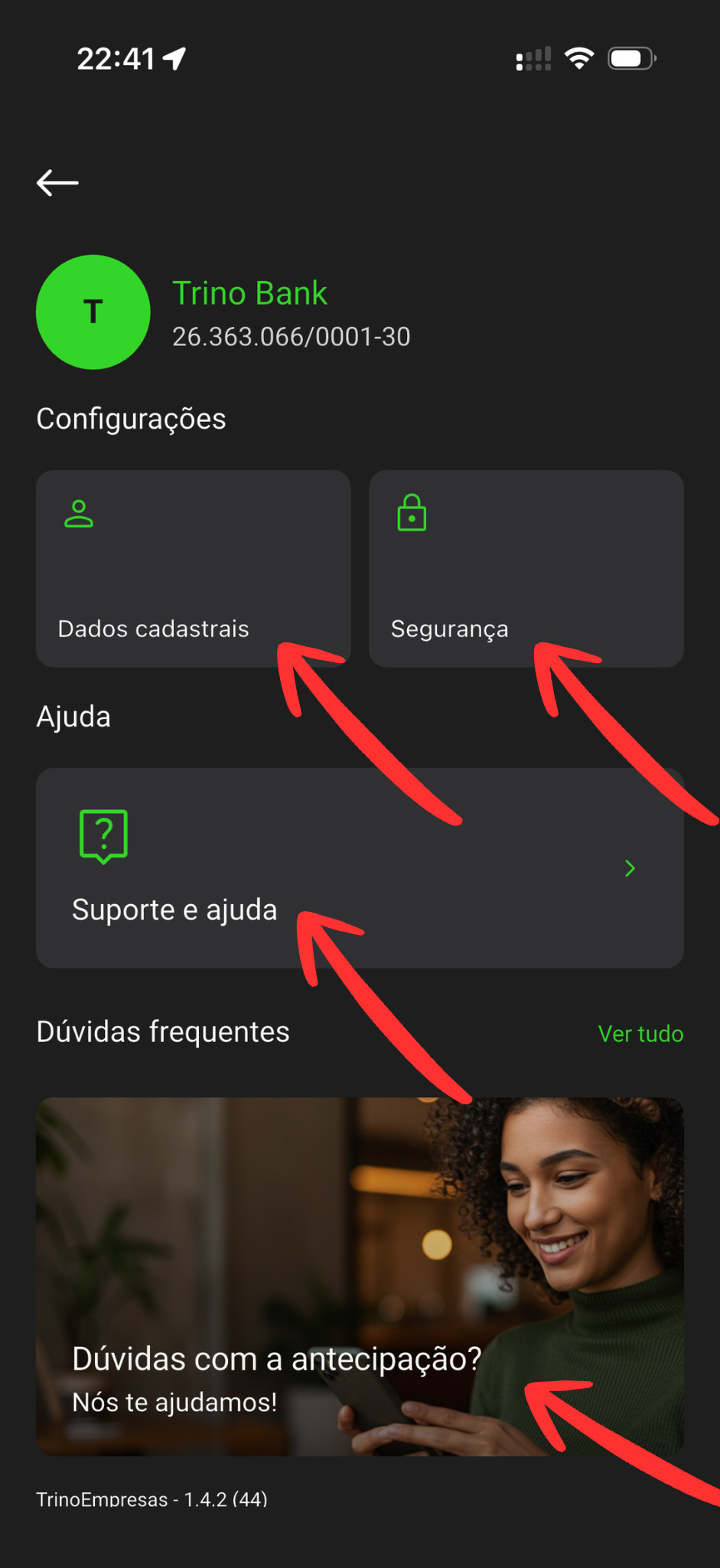Open the Segurança settings card
The image size is (720, 1568).
coord(526,568)
